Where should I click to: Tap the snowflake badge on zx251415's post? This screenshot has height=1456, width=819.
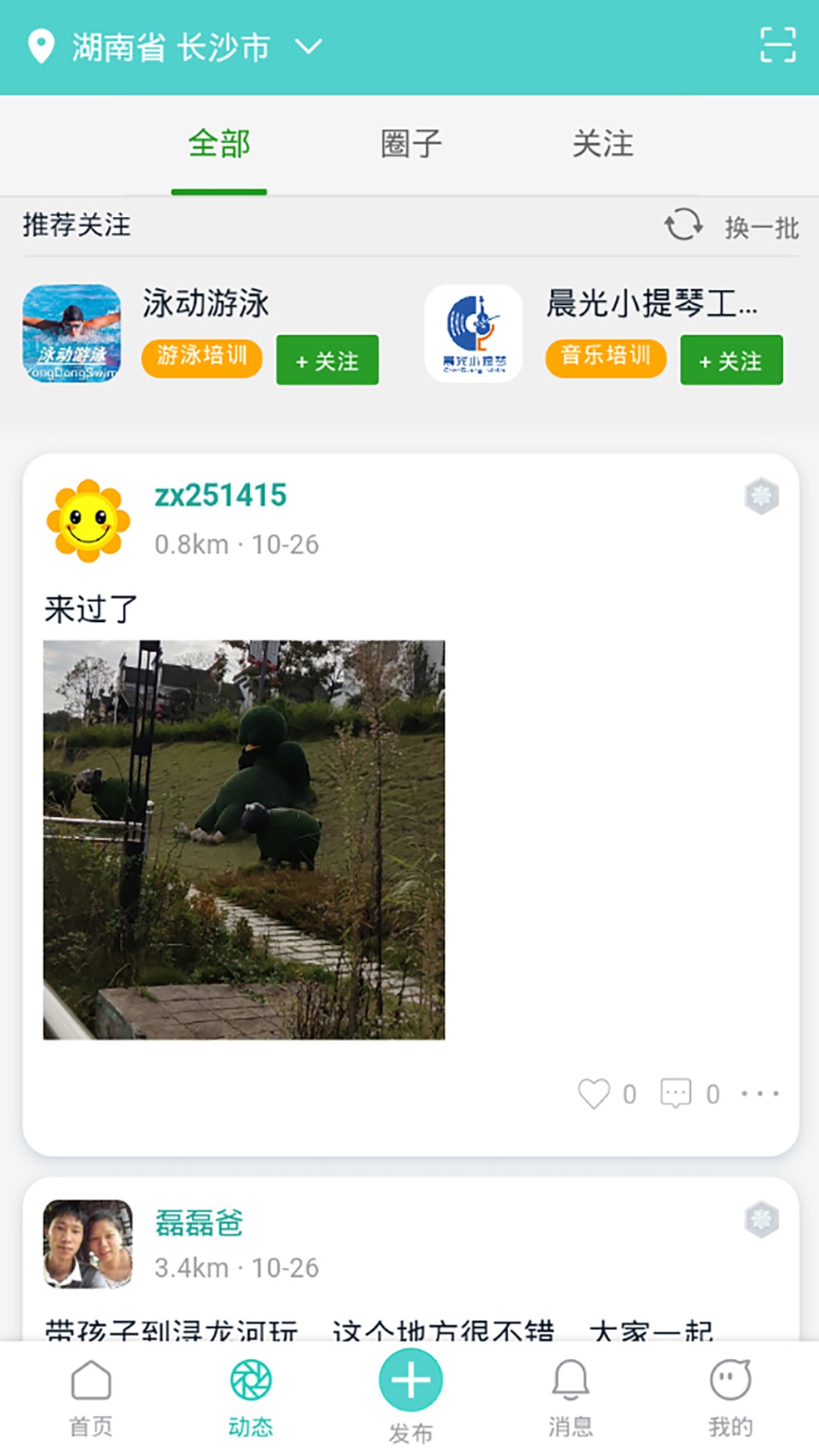click(761, 497)
